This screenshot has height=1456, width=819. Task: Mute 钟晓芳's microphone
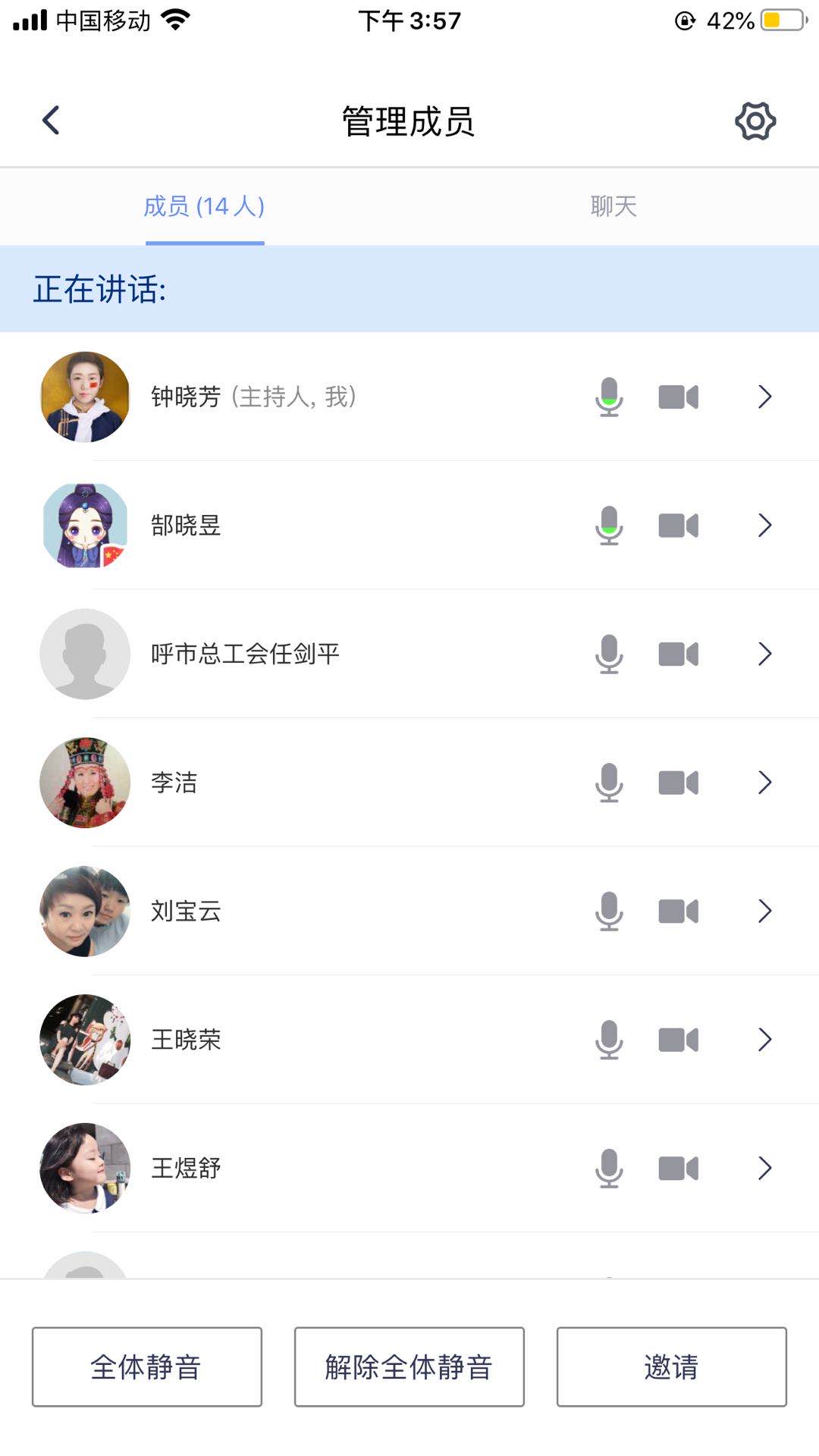(x=609, y=397)
